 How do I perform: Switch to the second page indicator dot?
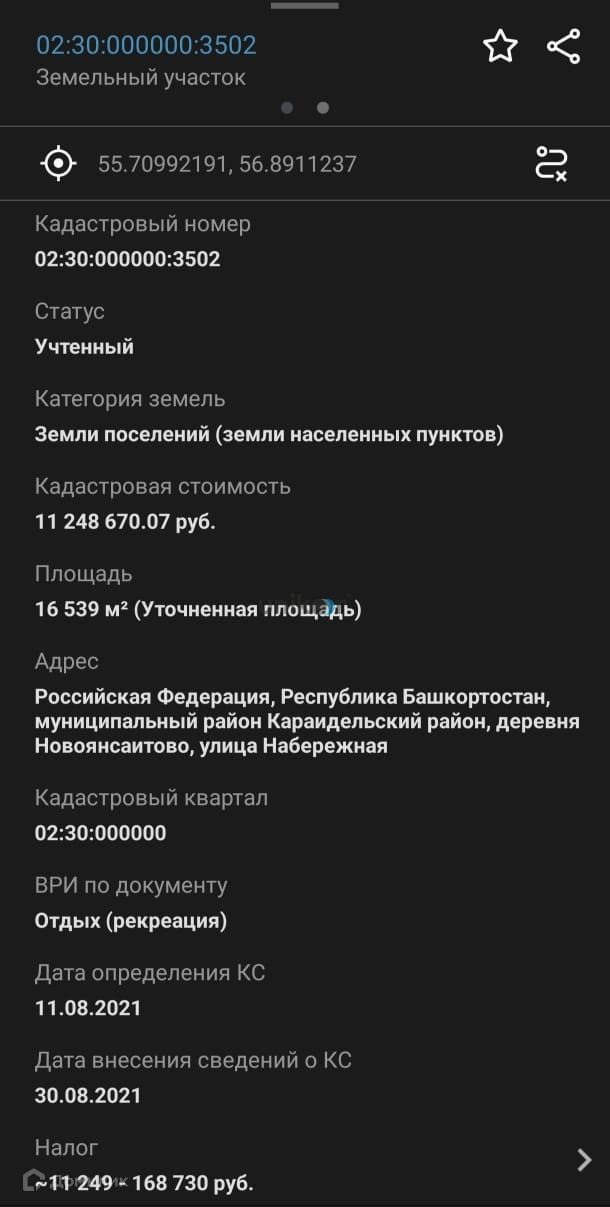[323, 108]
